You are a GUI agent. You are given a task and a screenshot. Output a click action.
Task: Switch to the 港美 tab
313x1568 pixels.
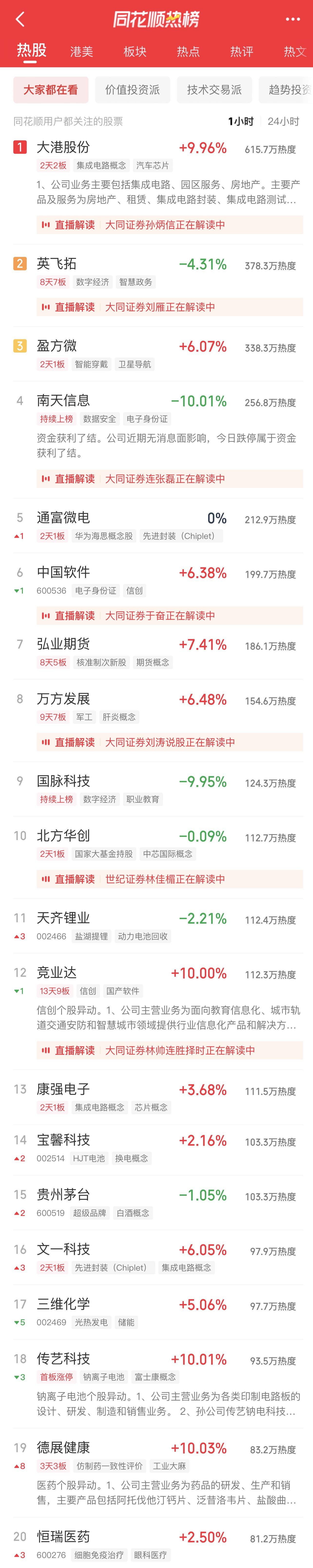coord(81,52)
